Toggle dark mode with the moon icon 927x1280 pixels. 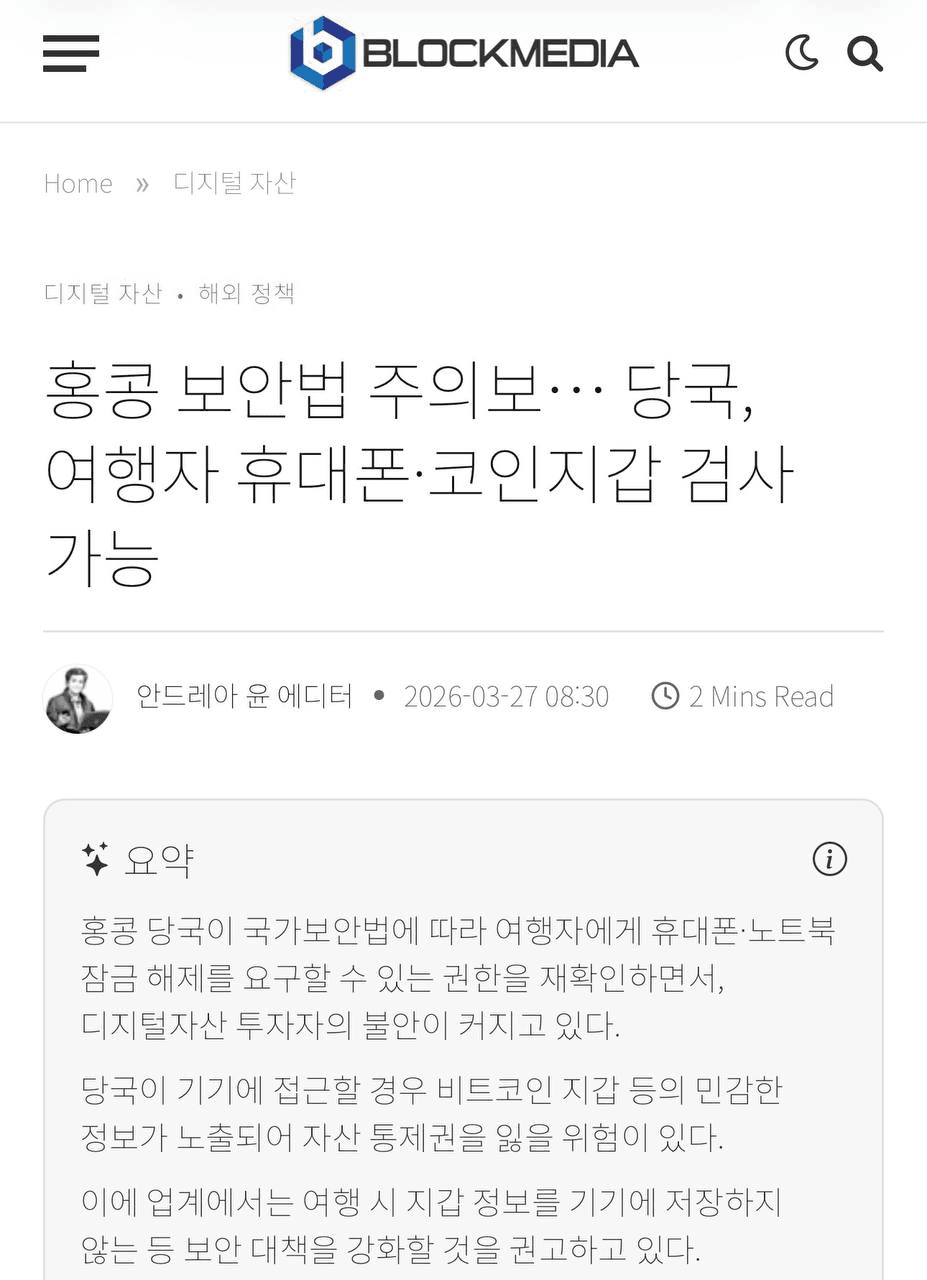click(x=802, y=53)
